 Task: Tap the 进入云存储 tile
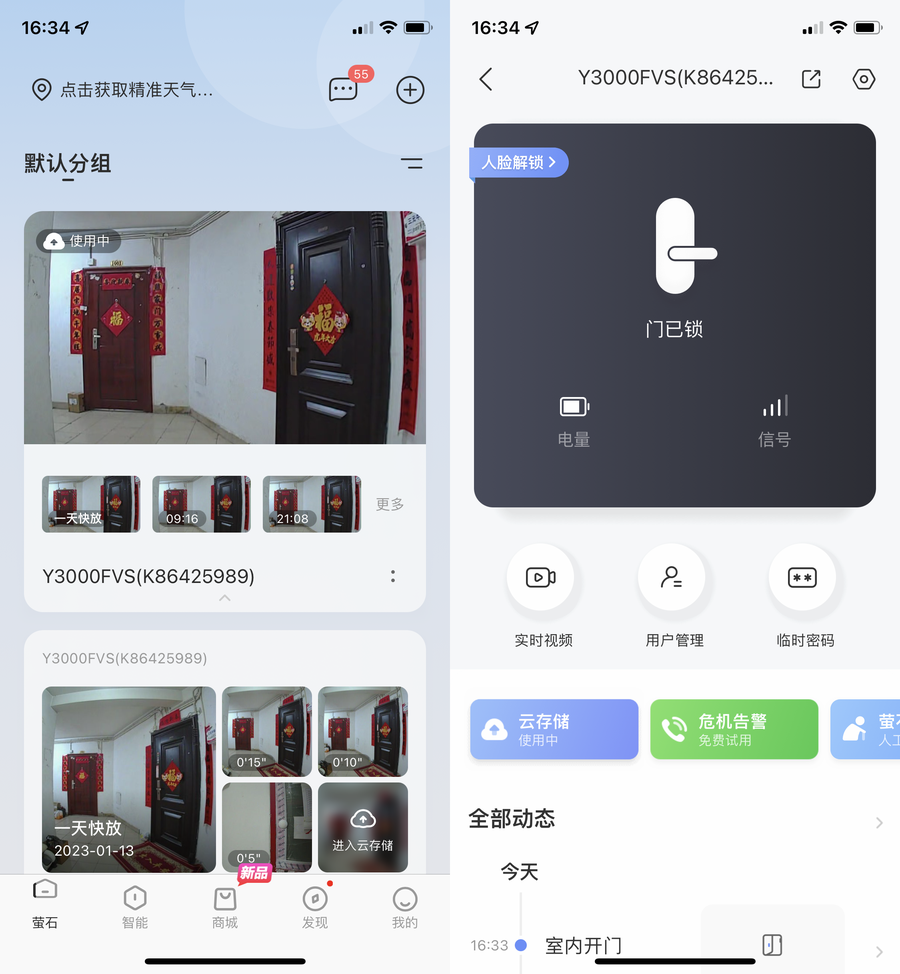click(x=363, y=827)
